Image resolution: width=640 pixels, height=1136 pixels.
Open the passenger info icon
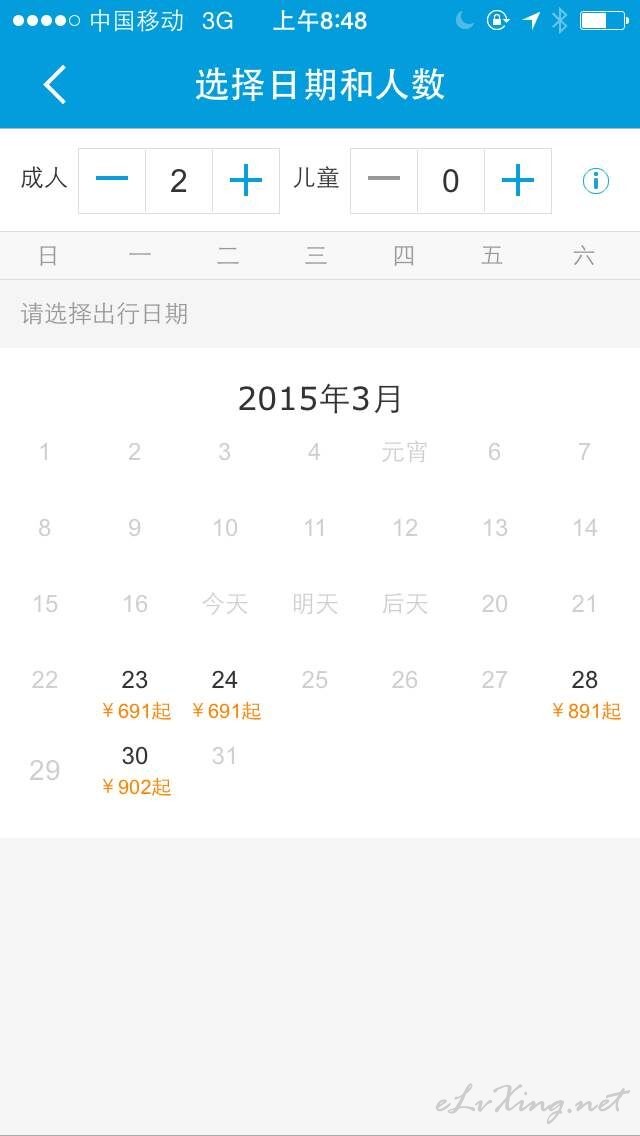[596, 181]
